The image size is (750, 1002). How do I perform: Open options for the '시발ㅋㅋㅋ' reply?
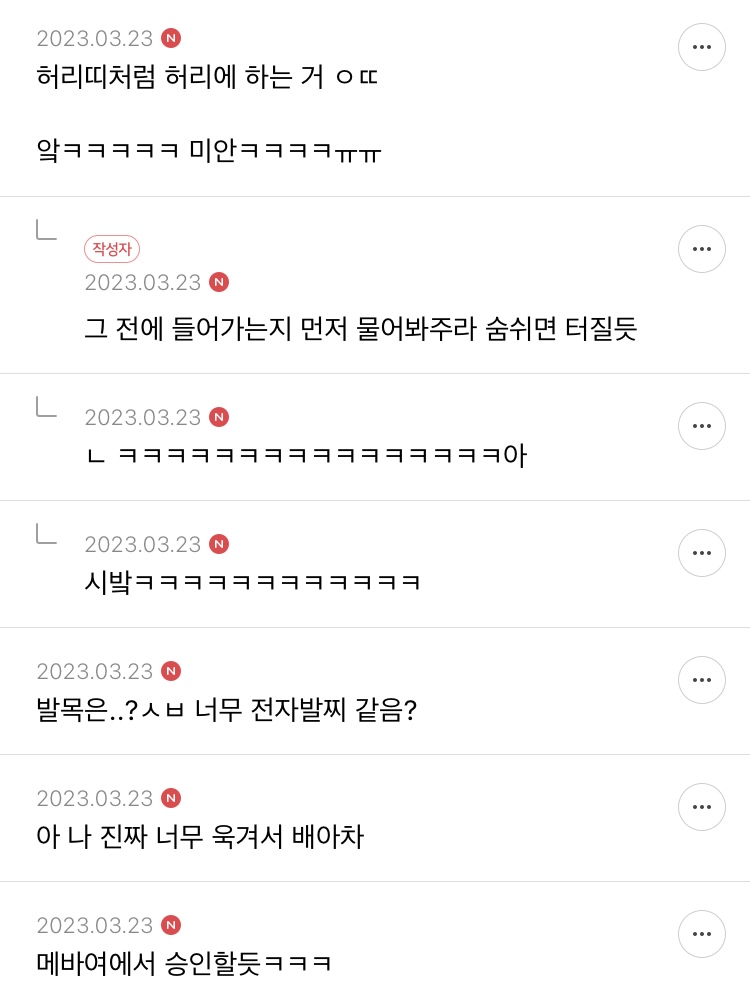click(x=702, y=553)
